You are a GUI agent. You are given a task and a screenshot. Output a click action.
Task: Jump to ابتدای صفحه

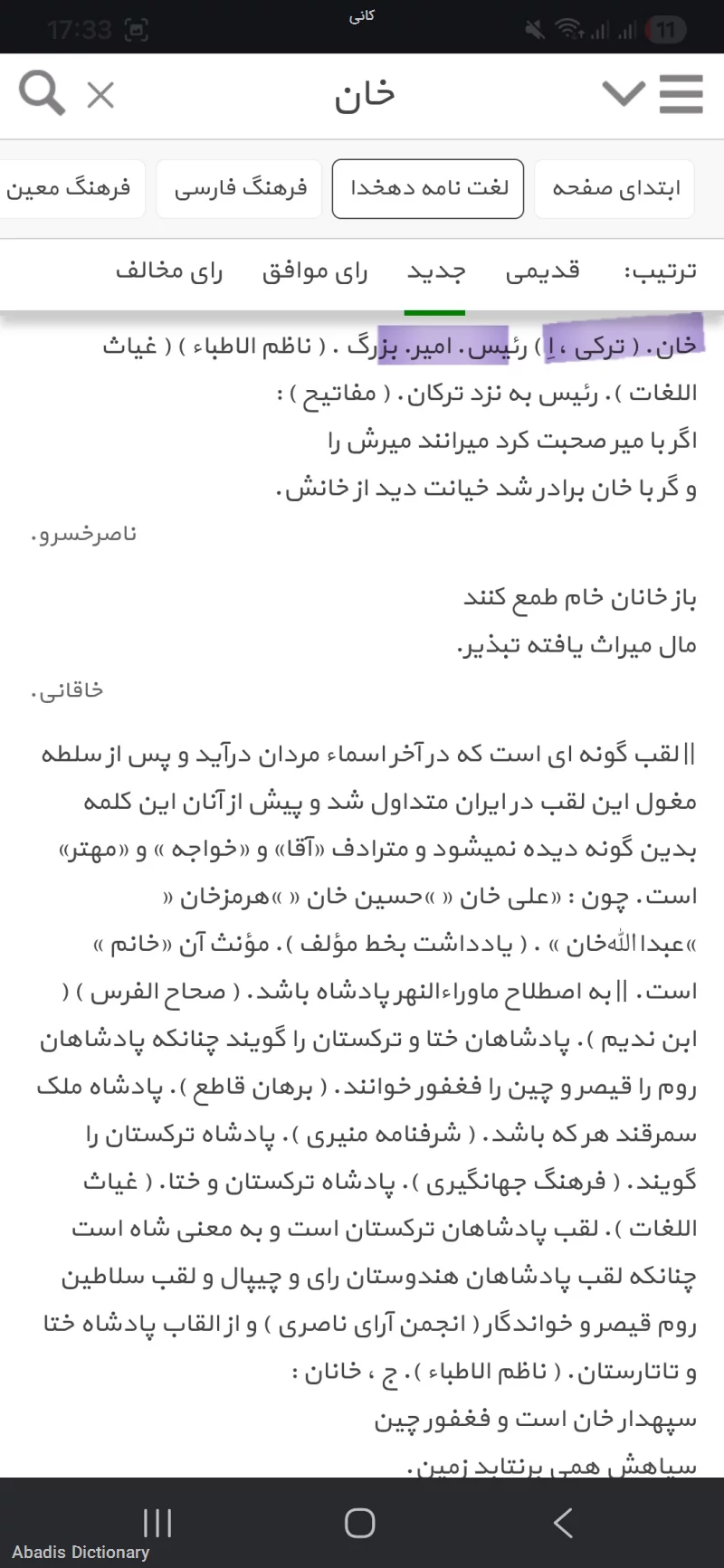tap(614, 188)
